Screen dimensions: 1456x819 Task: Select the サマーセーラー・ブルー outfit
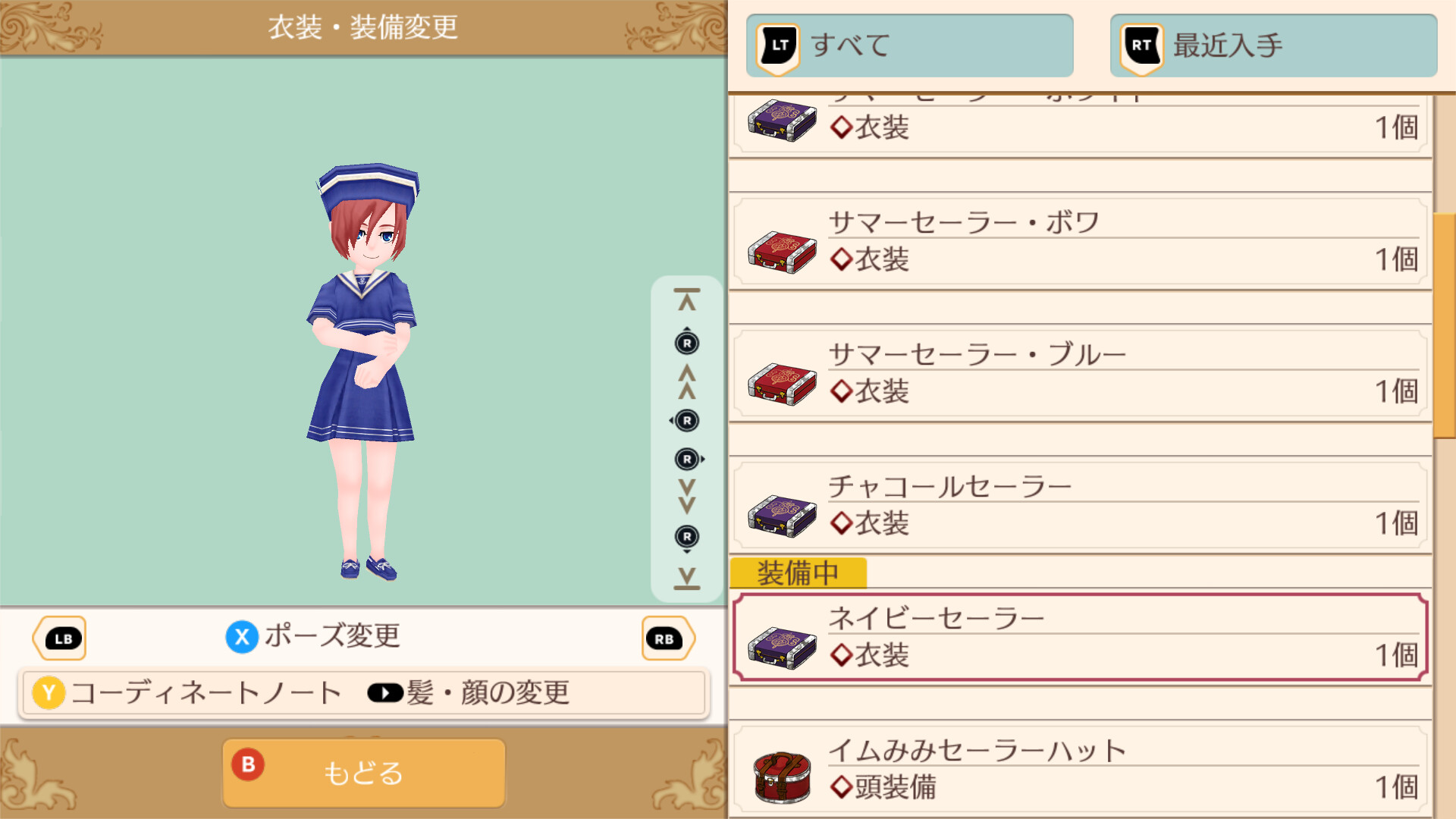pyautogui.click(x=1080, y=374)
